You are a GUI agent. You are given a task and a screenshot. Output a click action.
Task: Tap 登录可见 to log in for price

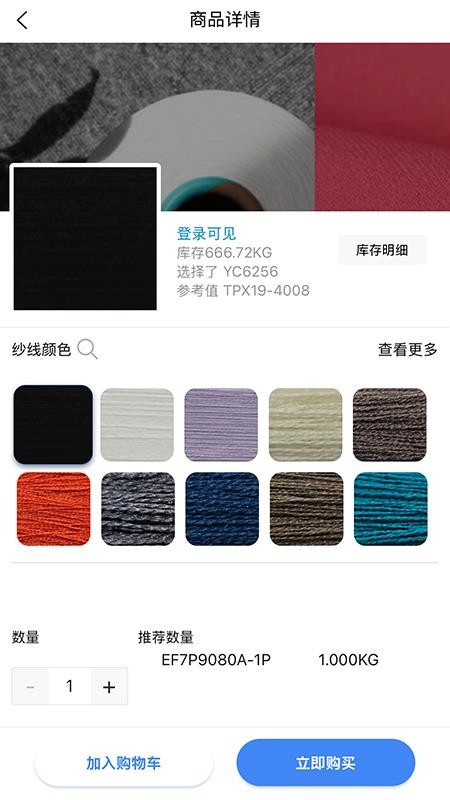click(206, 234)
